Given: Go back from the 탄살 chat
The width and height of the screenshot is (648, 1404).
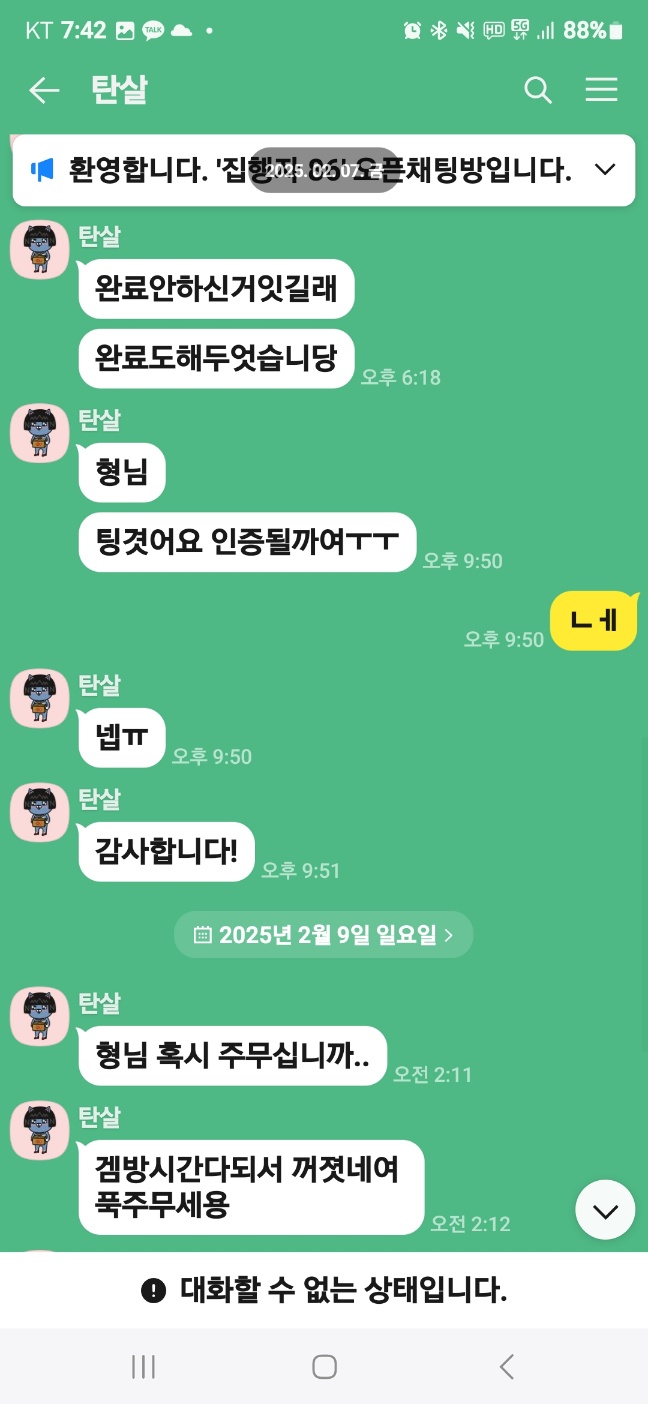Looking at the screenshot, I should pyautogui.click(x=43, y=91).
